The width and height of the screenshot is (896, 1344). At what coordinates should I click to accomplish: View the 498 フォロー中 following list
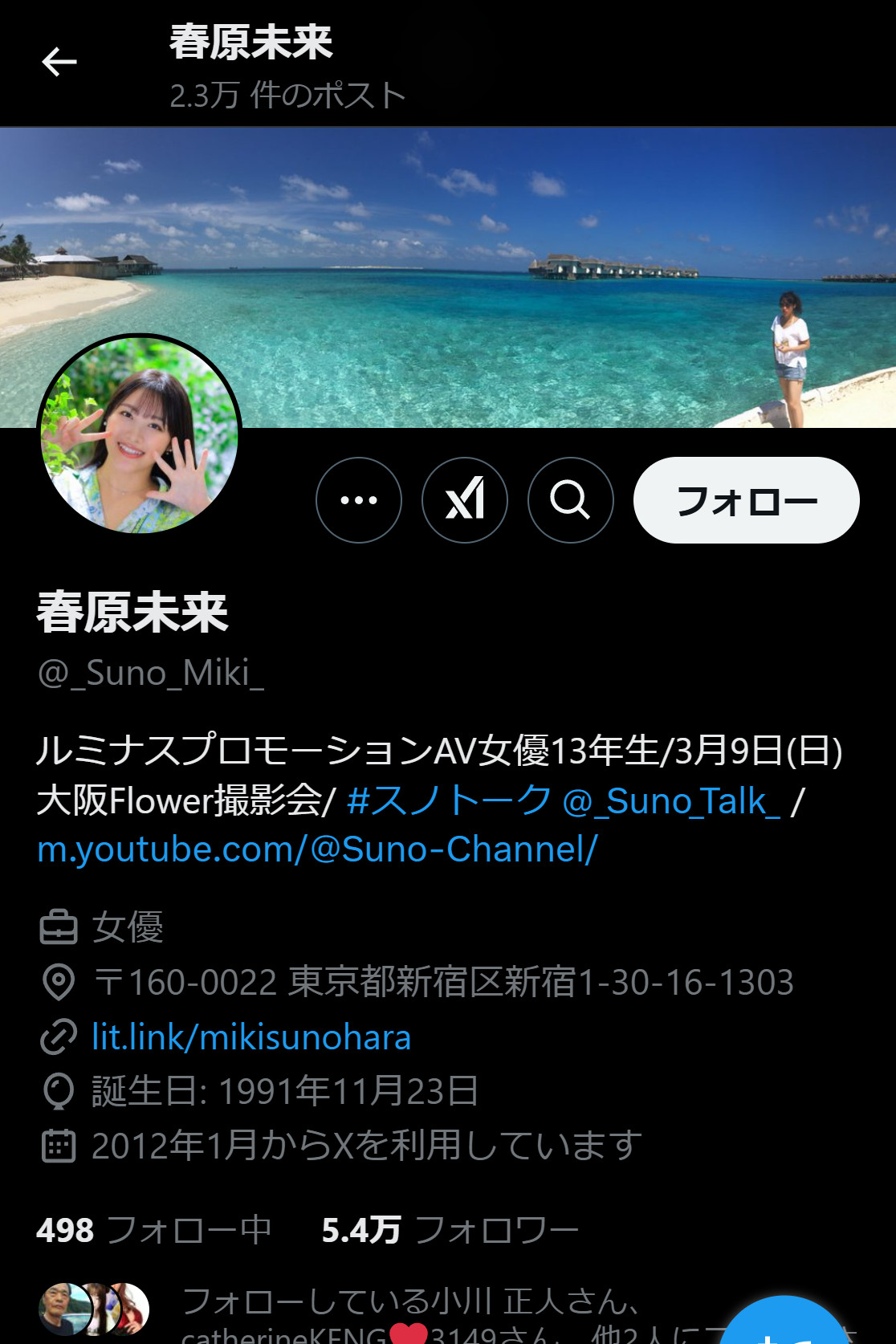[x=154, y=1230]
